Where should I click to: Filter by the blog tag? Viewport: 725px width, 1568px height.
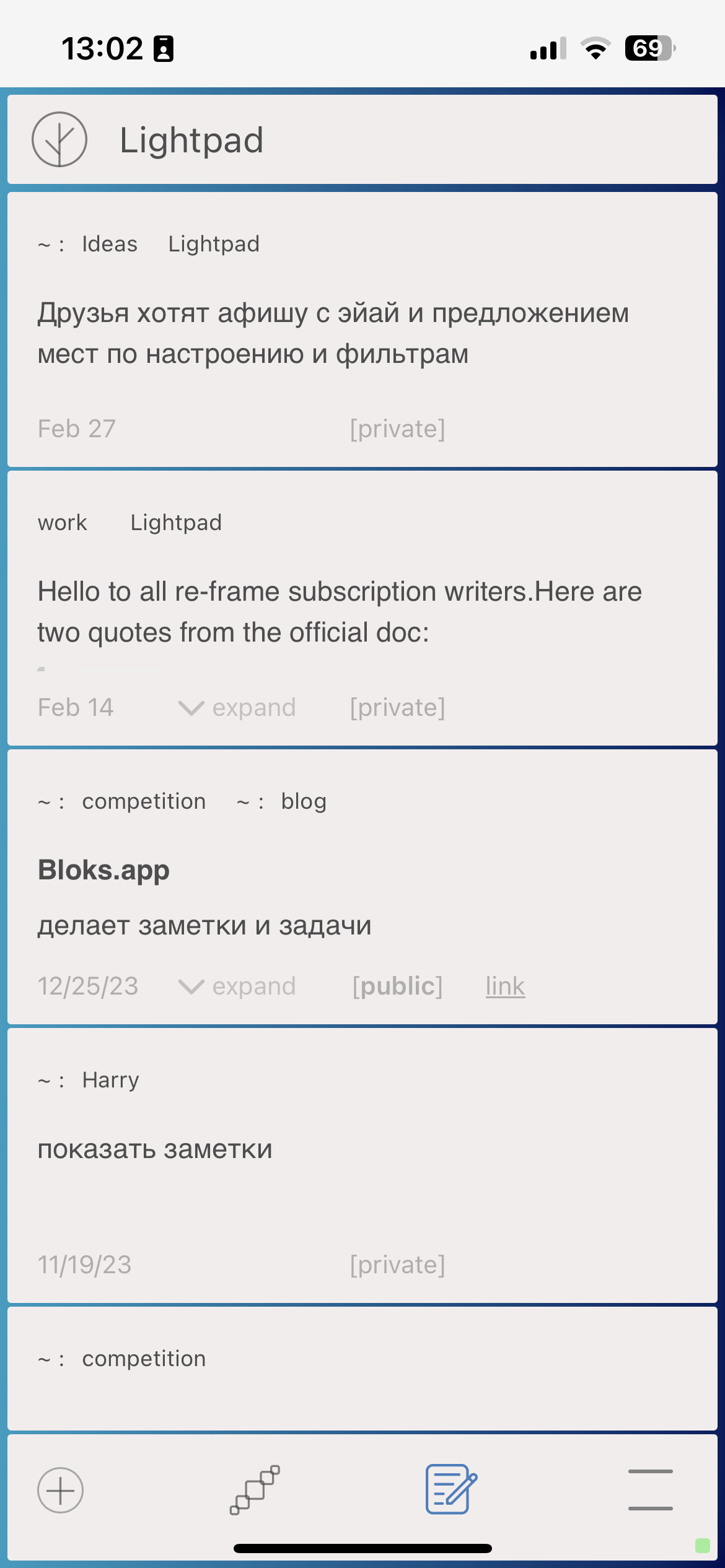(x=304, y=801)
